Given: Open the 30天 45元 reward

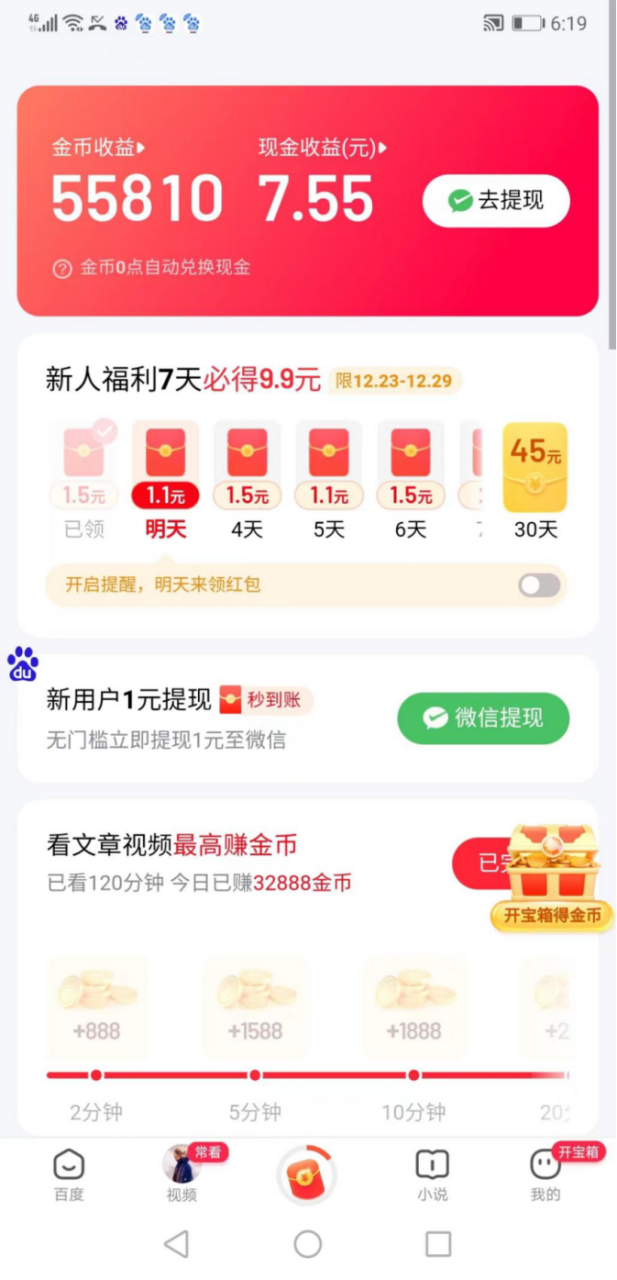Looking at the screenshot, I should (x=535, y=470).
